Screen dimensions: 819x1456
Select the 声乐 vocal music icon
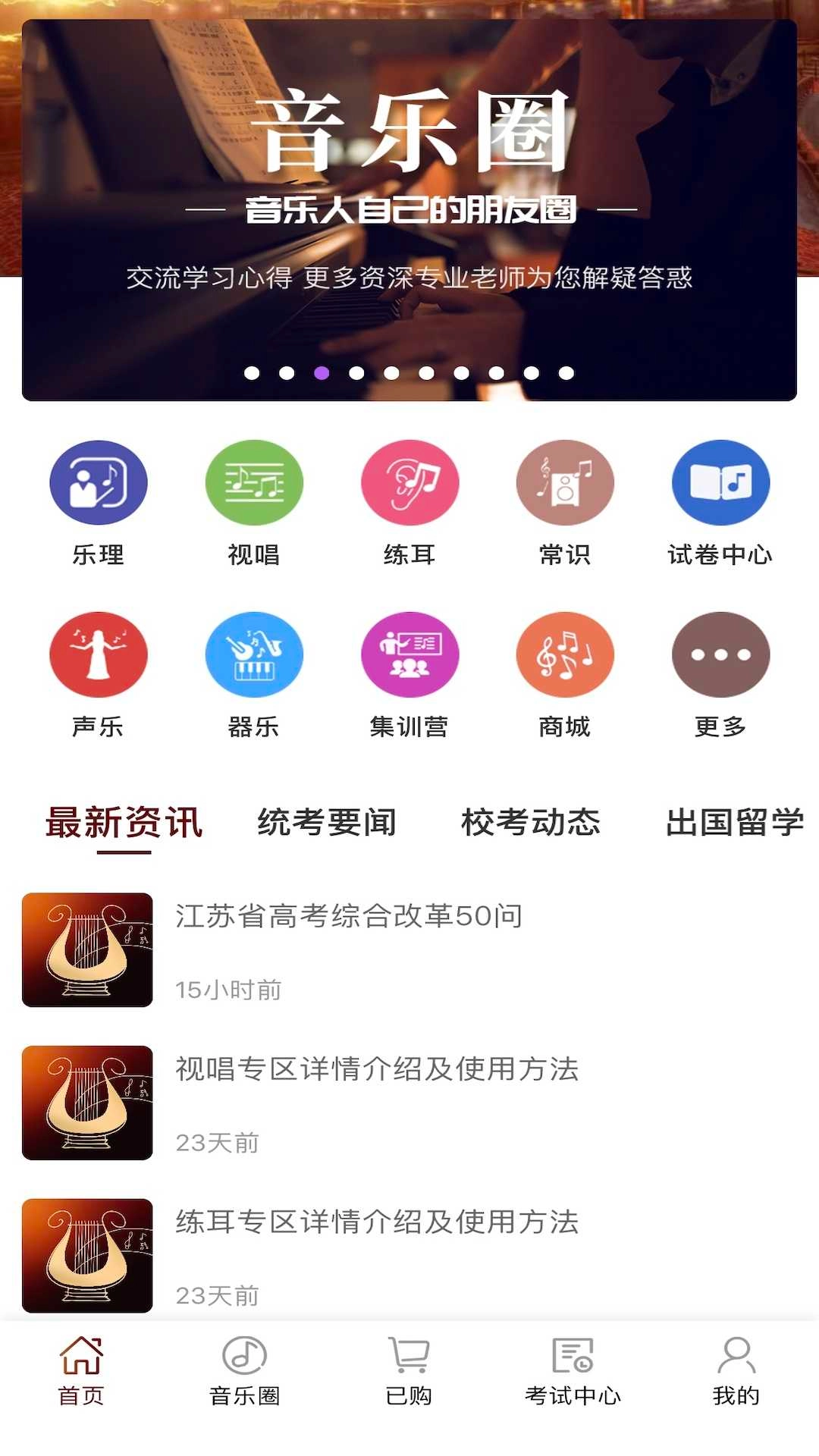click(99, 654)
